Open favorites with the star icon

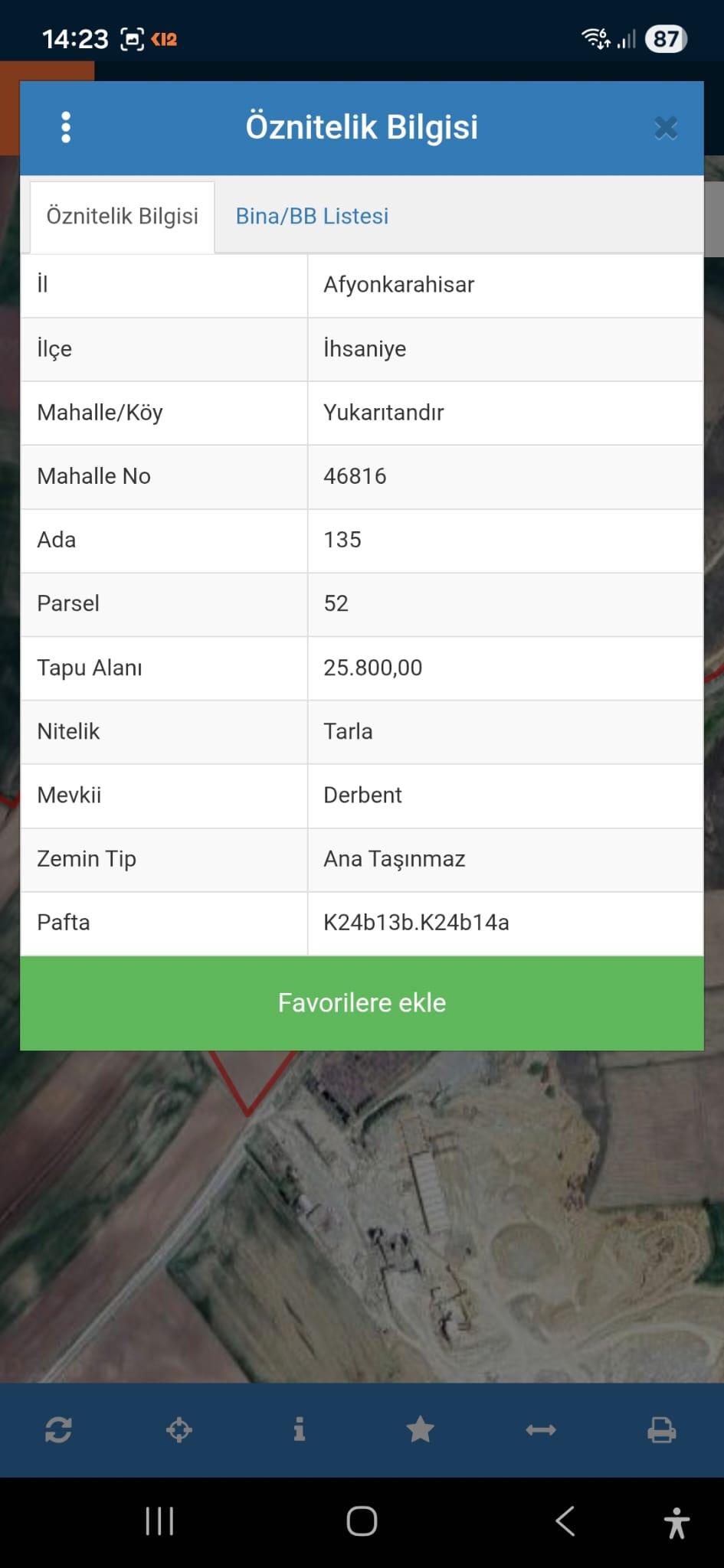420,1429
